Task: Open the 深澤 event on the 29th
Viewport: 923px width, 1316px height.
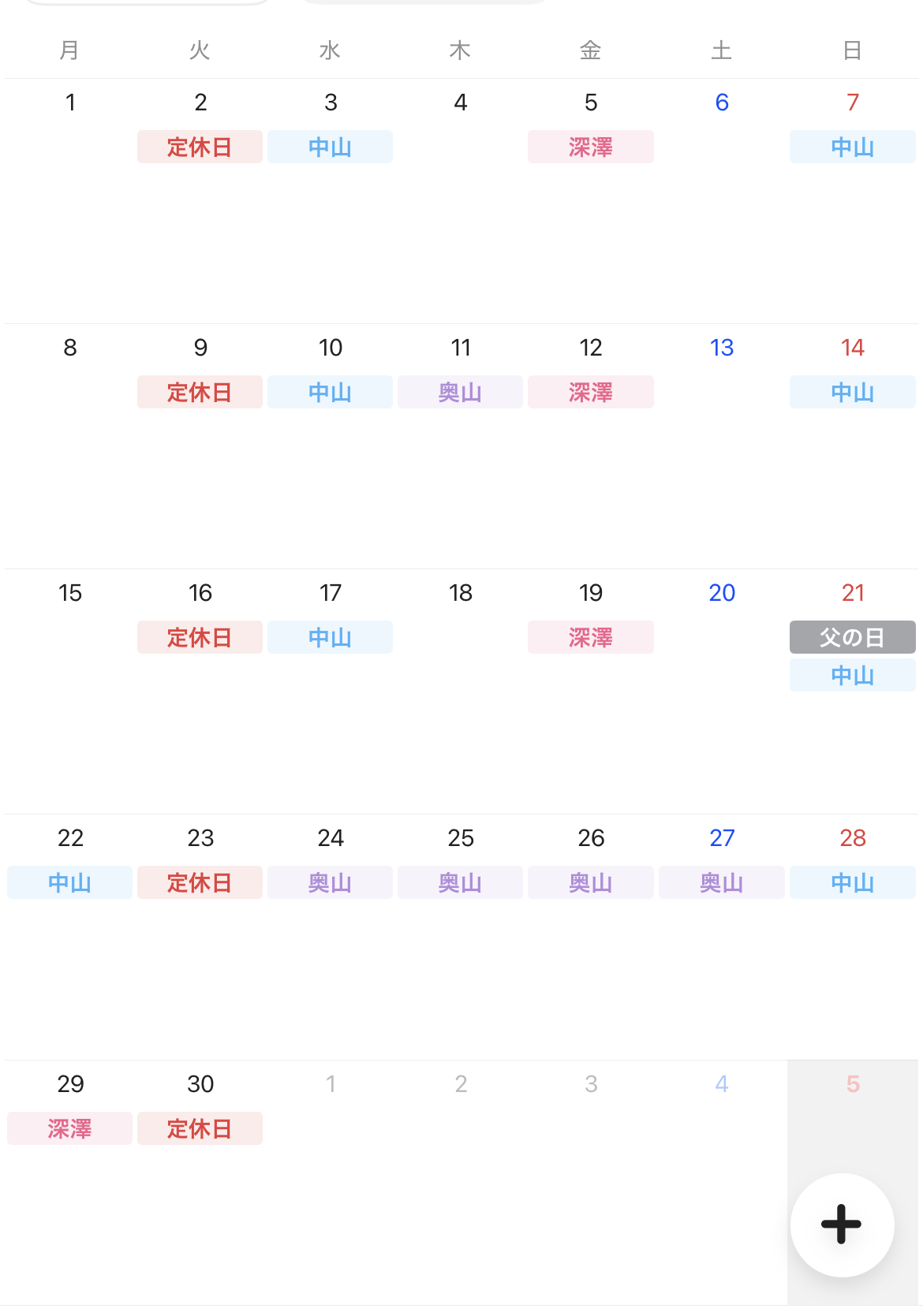Action: (69, 1128)
